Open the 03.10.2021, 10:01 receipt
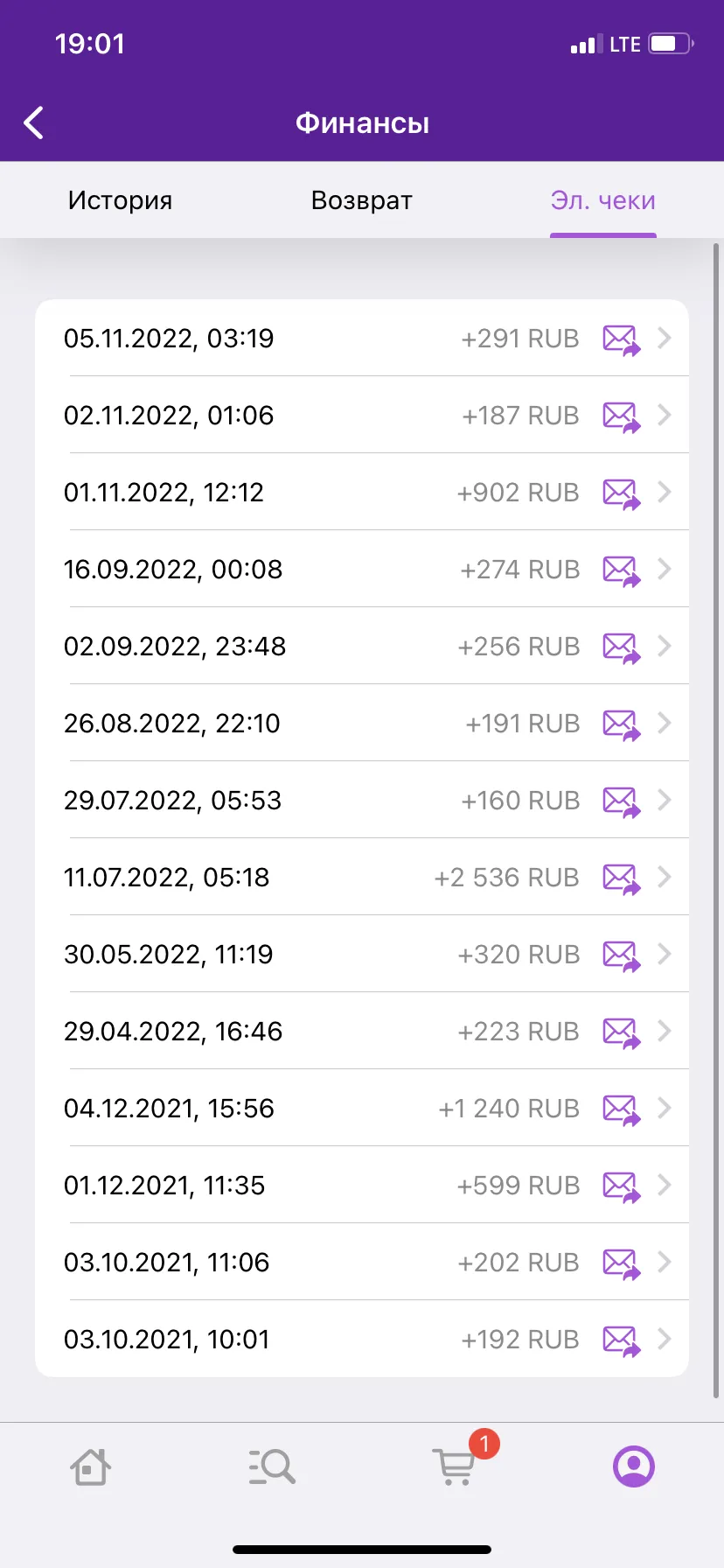The image size is (724, 1568). tap(362, 1340)
